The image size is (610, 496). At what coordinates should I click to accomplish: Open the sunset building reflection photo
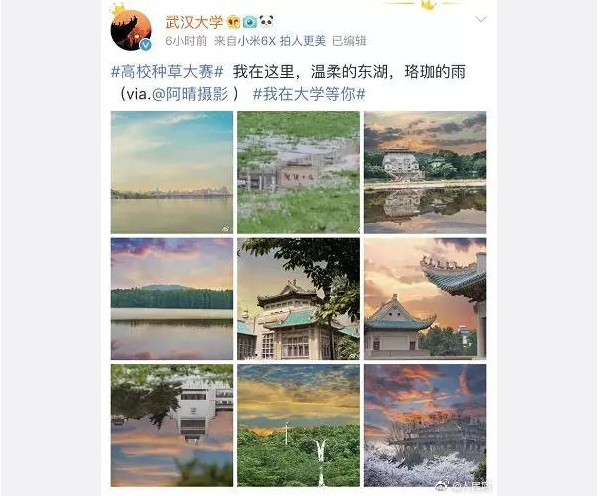pyautogui.click(x=425, y=172)
